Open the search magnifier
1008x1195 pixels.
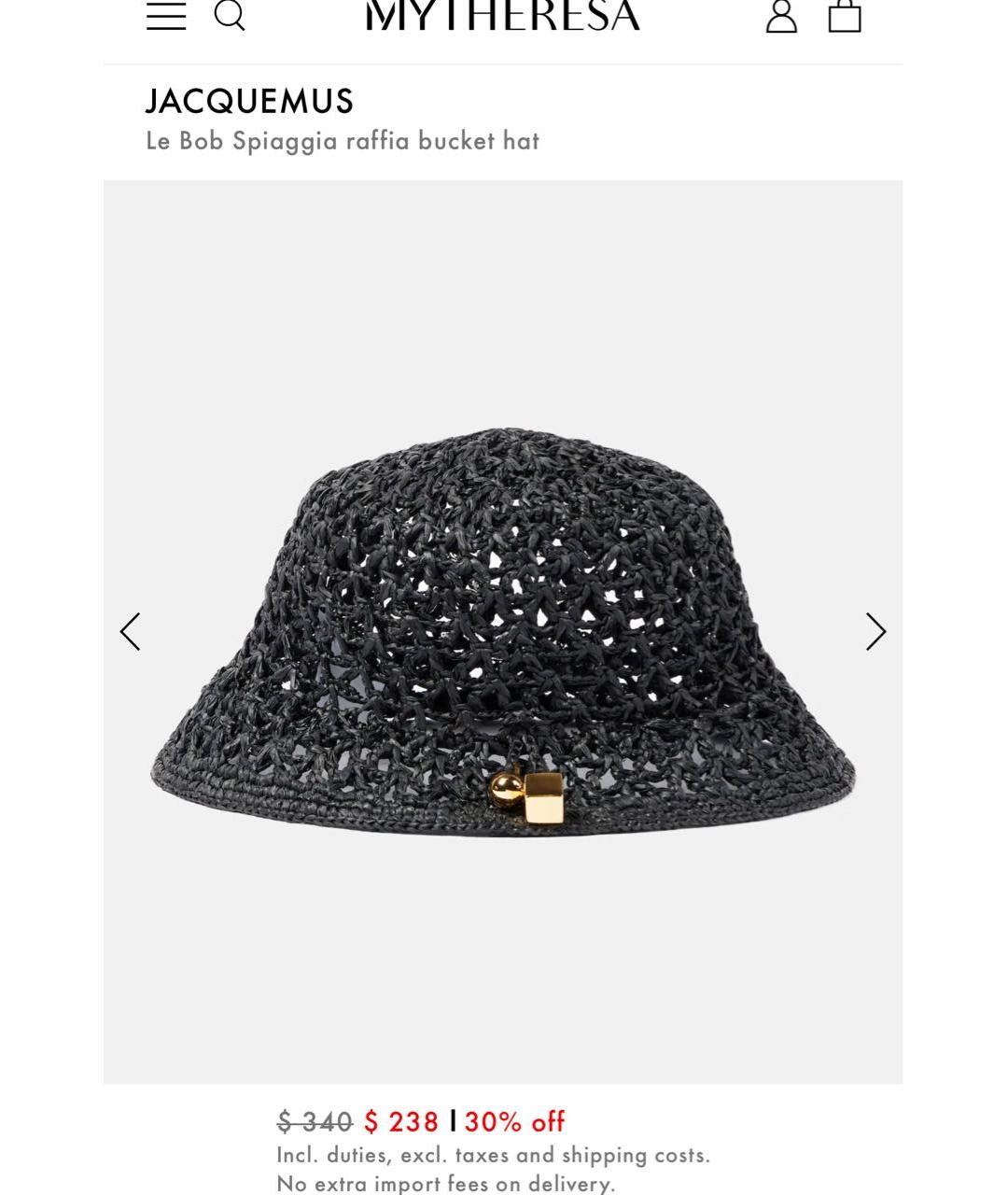[230, 15]
